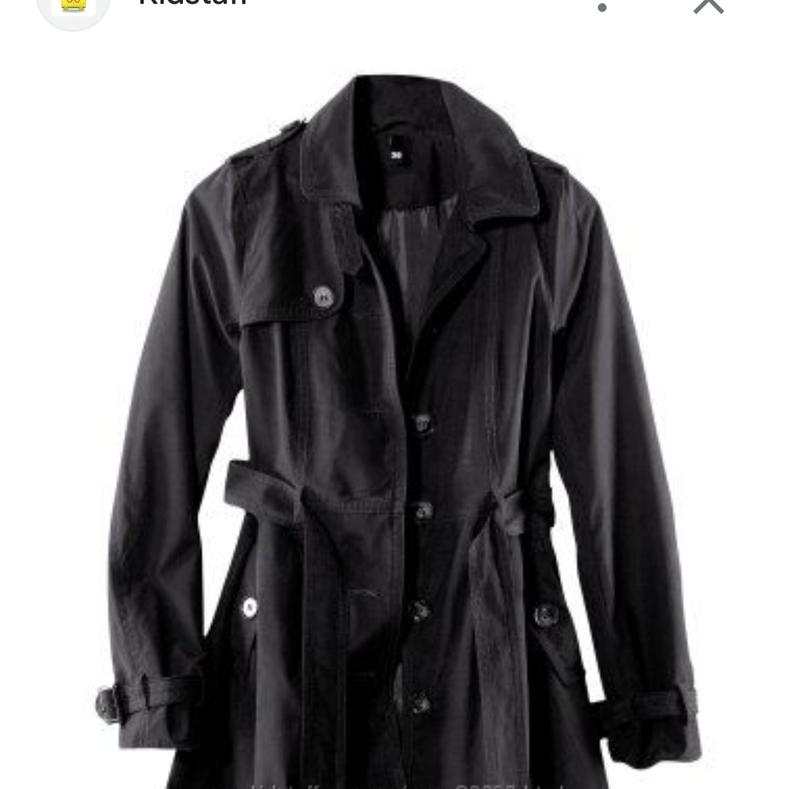The height and width of the screenshot is (789, 800).
Task: Open the Kidstaff profile avatar
Action: [73, 6]
